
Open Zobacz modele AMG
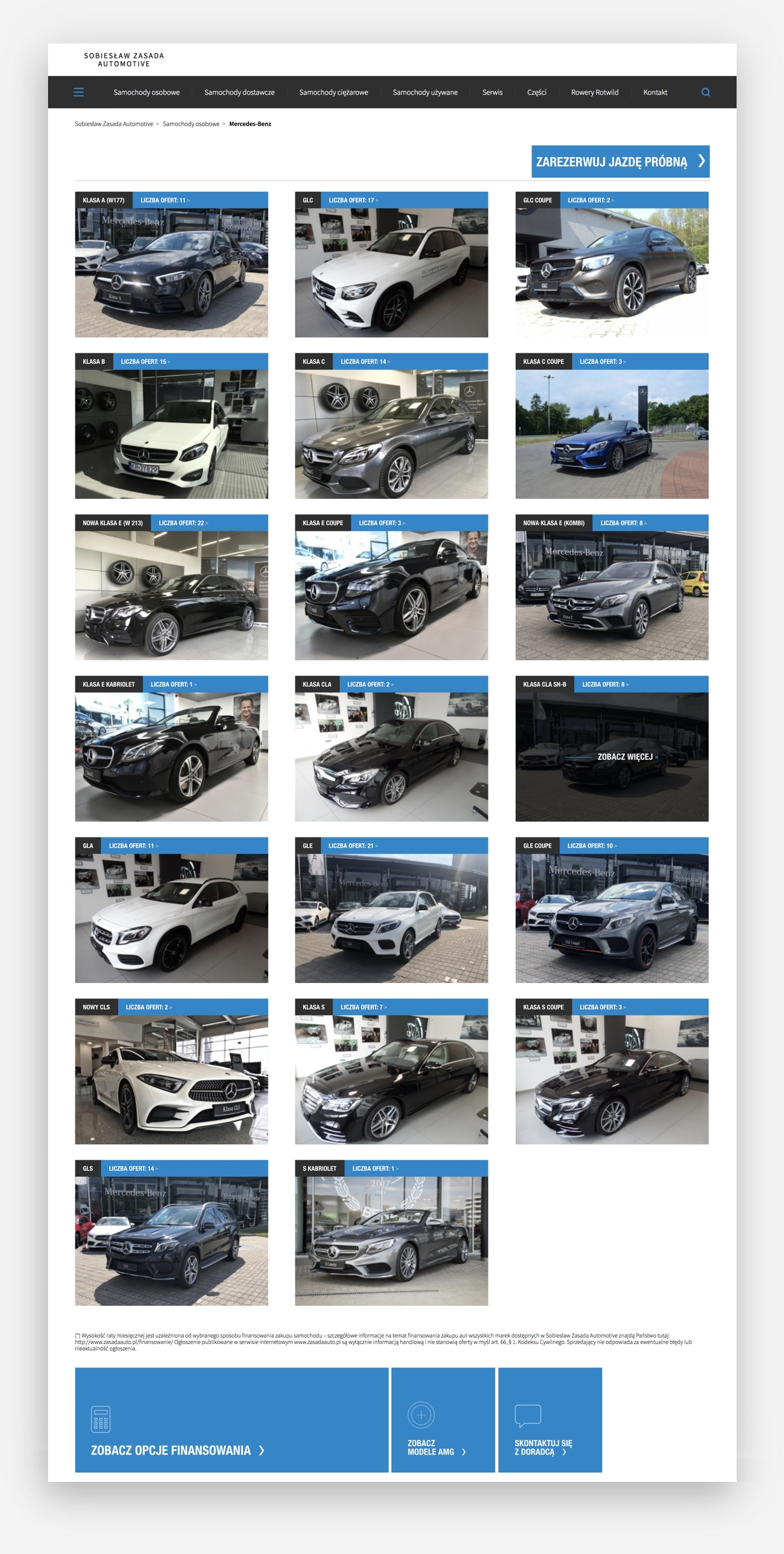click(436, 1447)
